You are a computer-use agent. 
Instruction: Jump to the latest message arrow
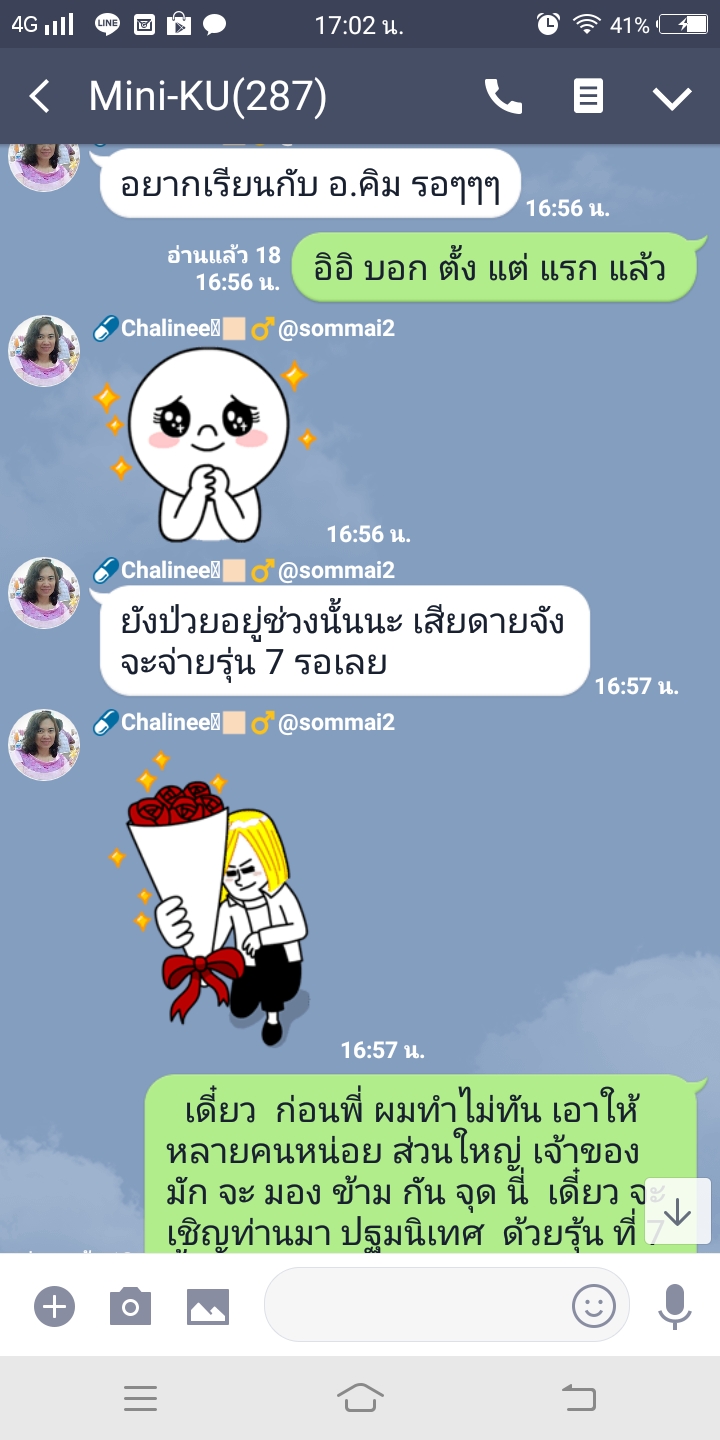678,1212
